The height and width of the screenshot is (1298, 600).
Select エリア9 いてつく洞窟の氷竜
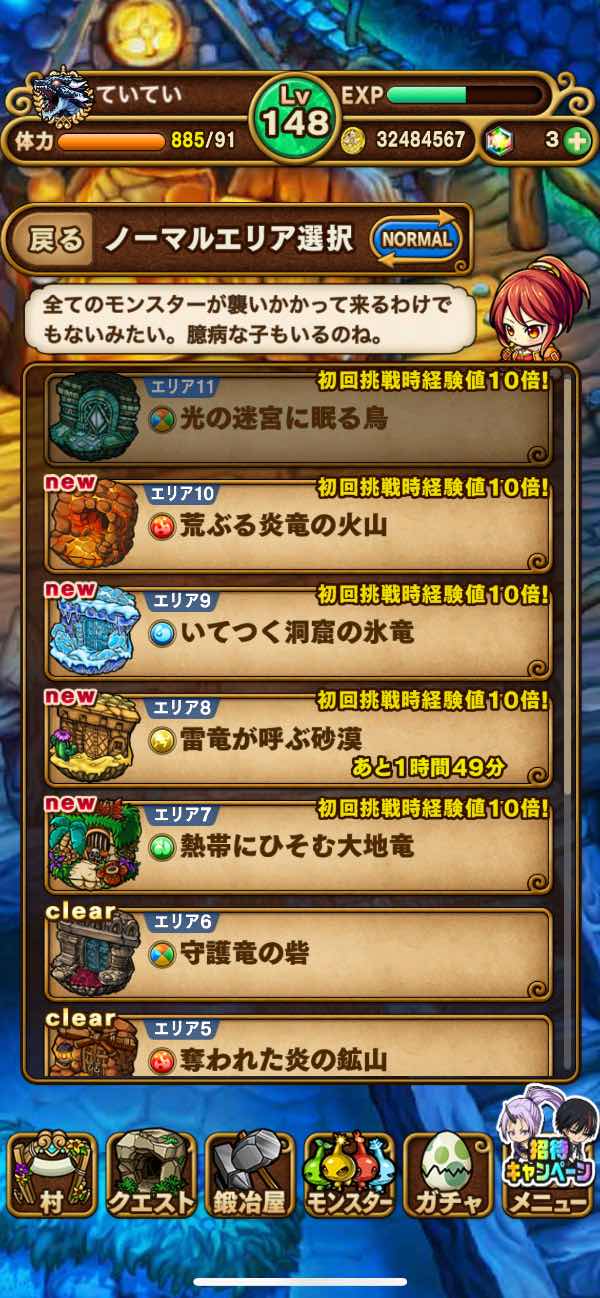(300, 633)
